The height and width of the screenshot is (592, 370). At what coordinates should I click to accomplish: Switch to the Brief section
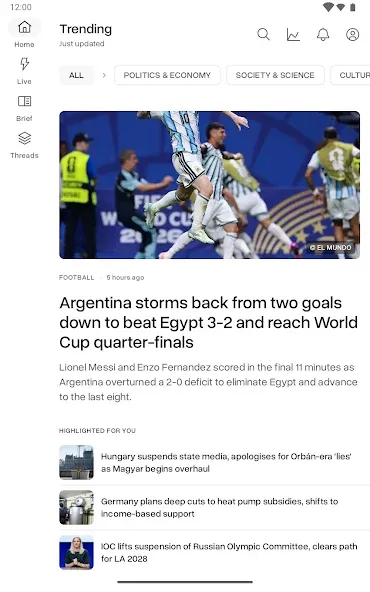pos(25,108)
